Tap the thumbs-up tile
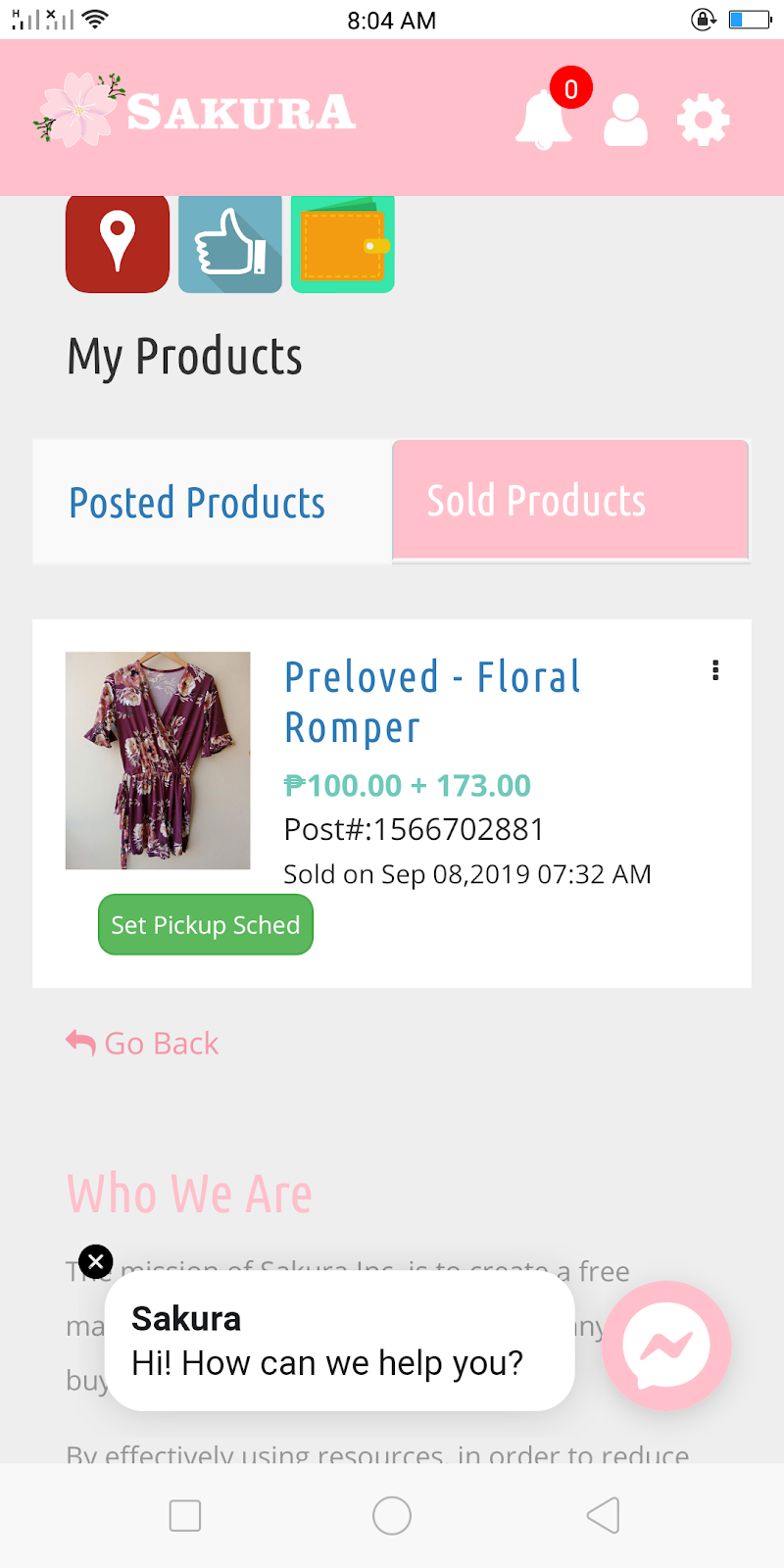 (x=230, y=243)
